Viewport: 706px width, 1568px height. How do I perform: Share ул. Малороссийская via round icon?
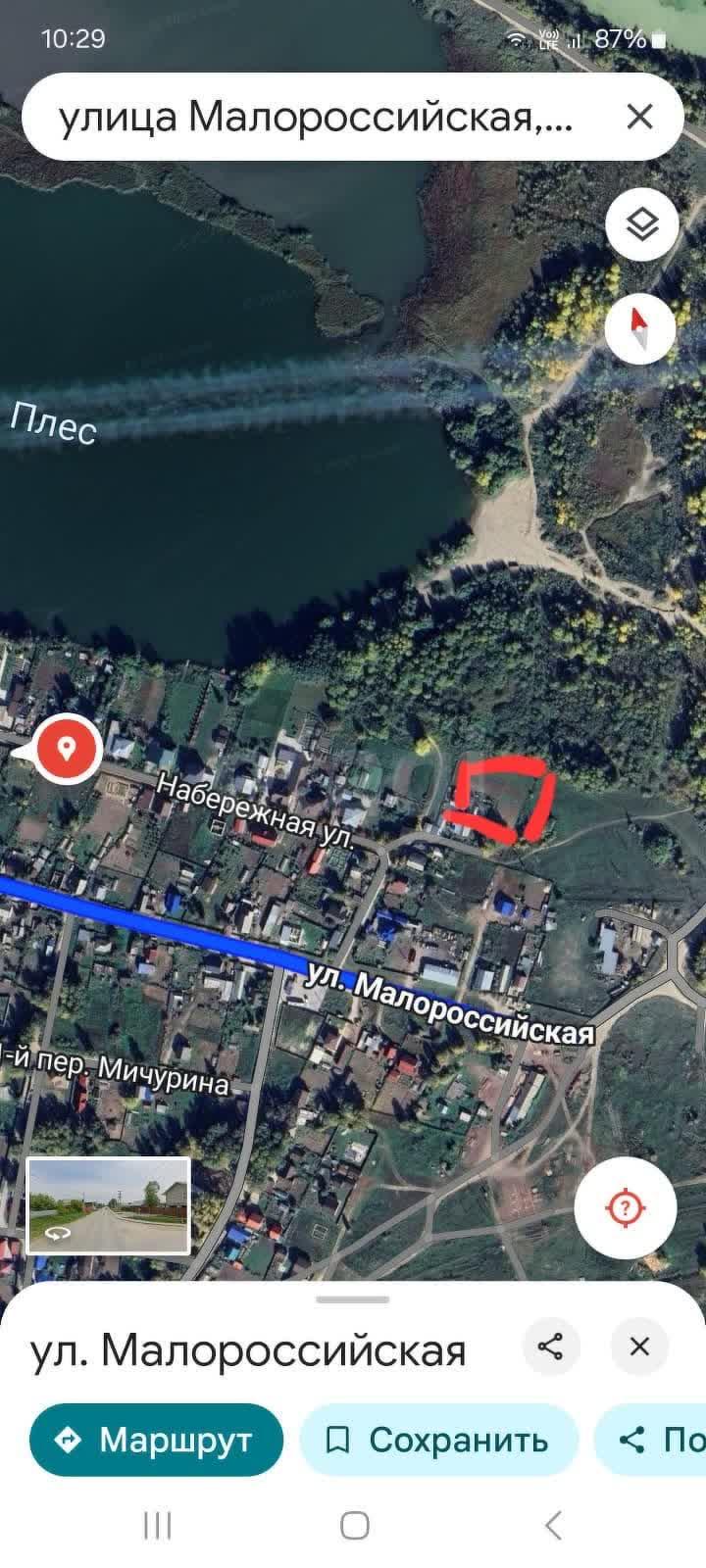(550, 1347)
